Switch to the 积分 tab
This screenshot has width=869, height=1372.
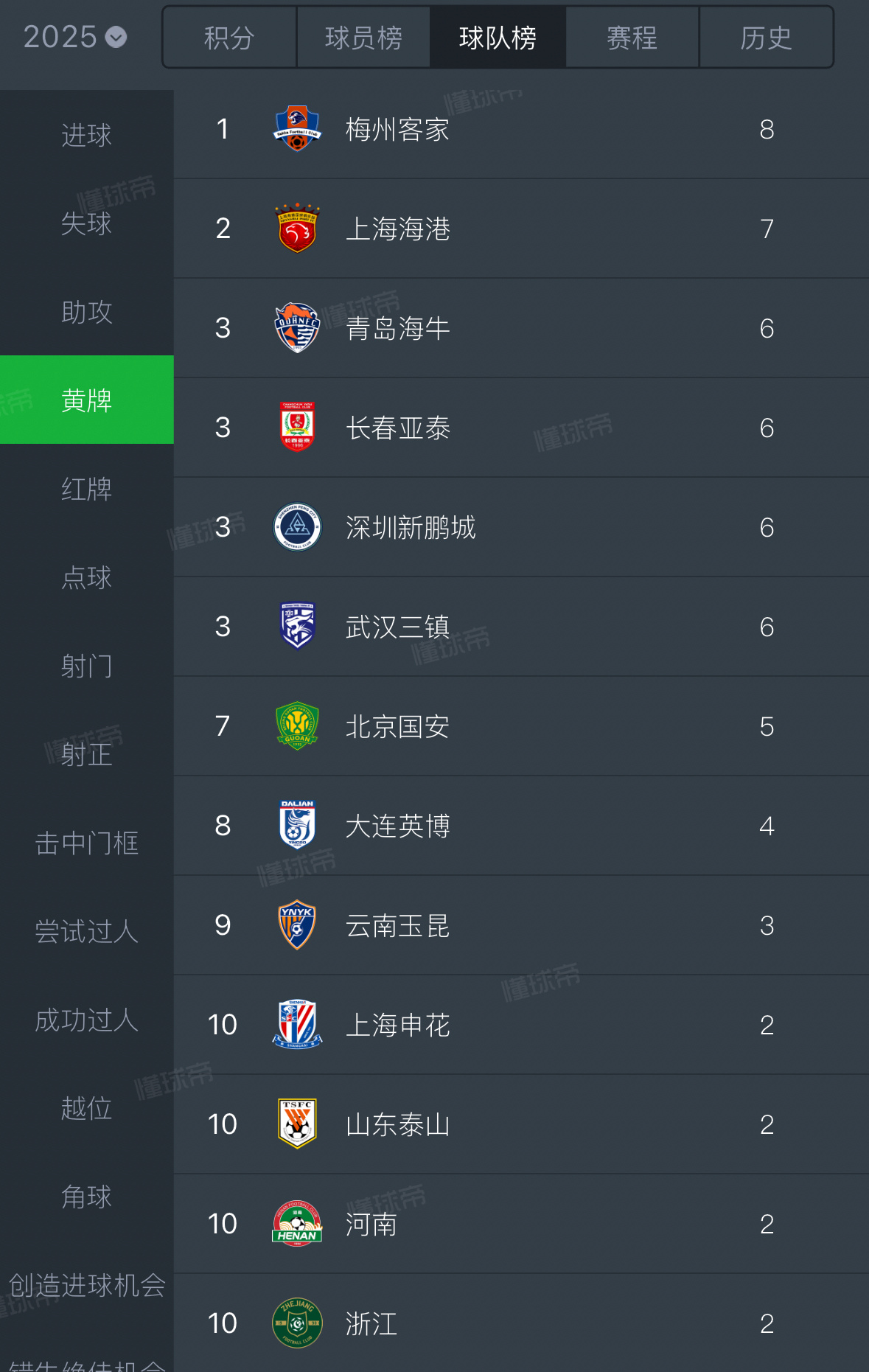click(228, 38)
